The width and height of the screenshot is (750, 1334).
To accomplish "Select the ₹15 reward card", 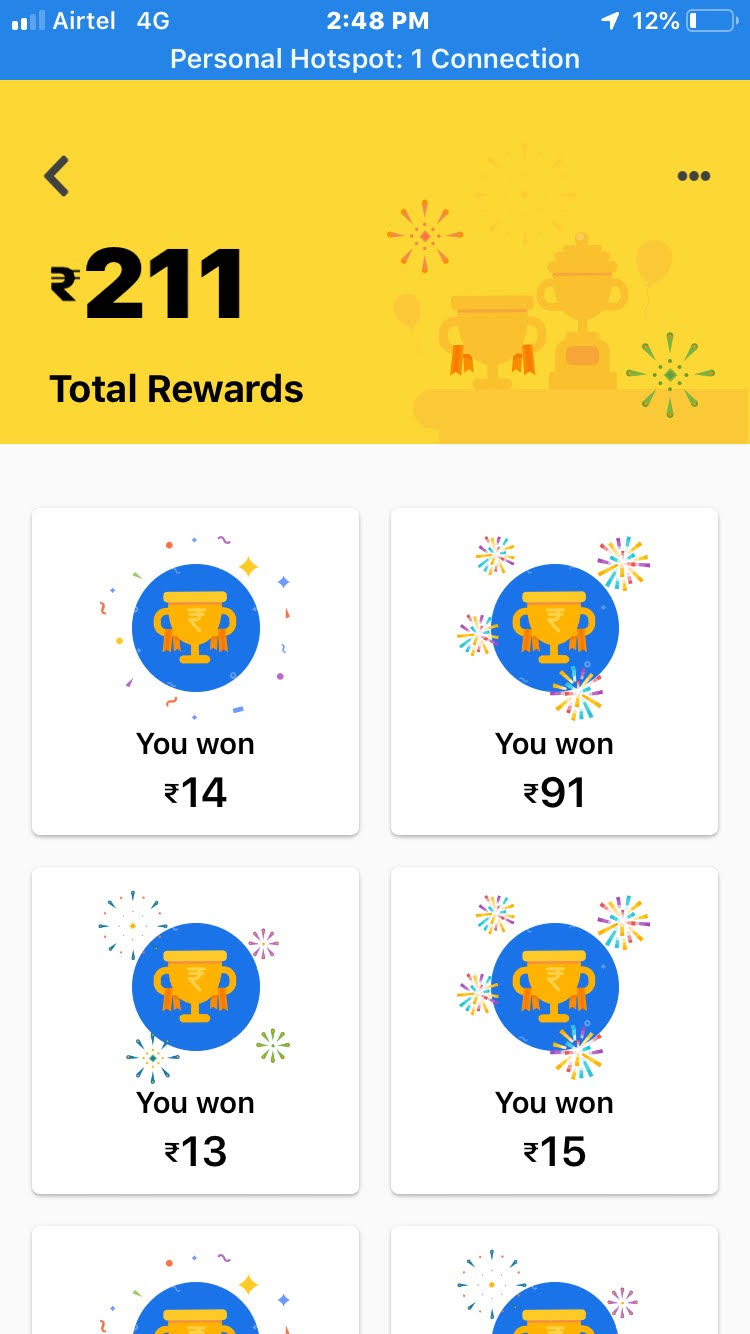I will pos(554,1030).
